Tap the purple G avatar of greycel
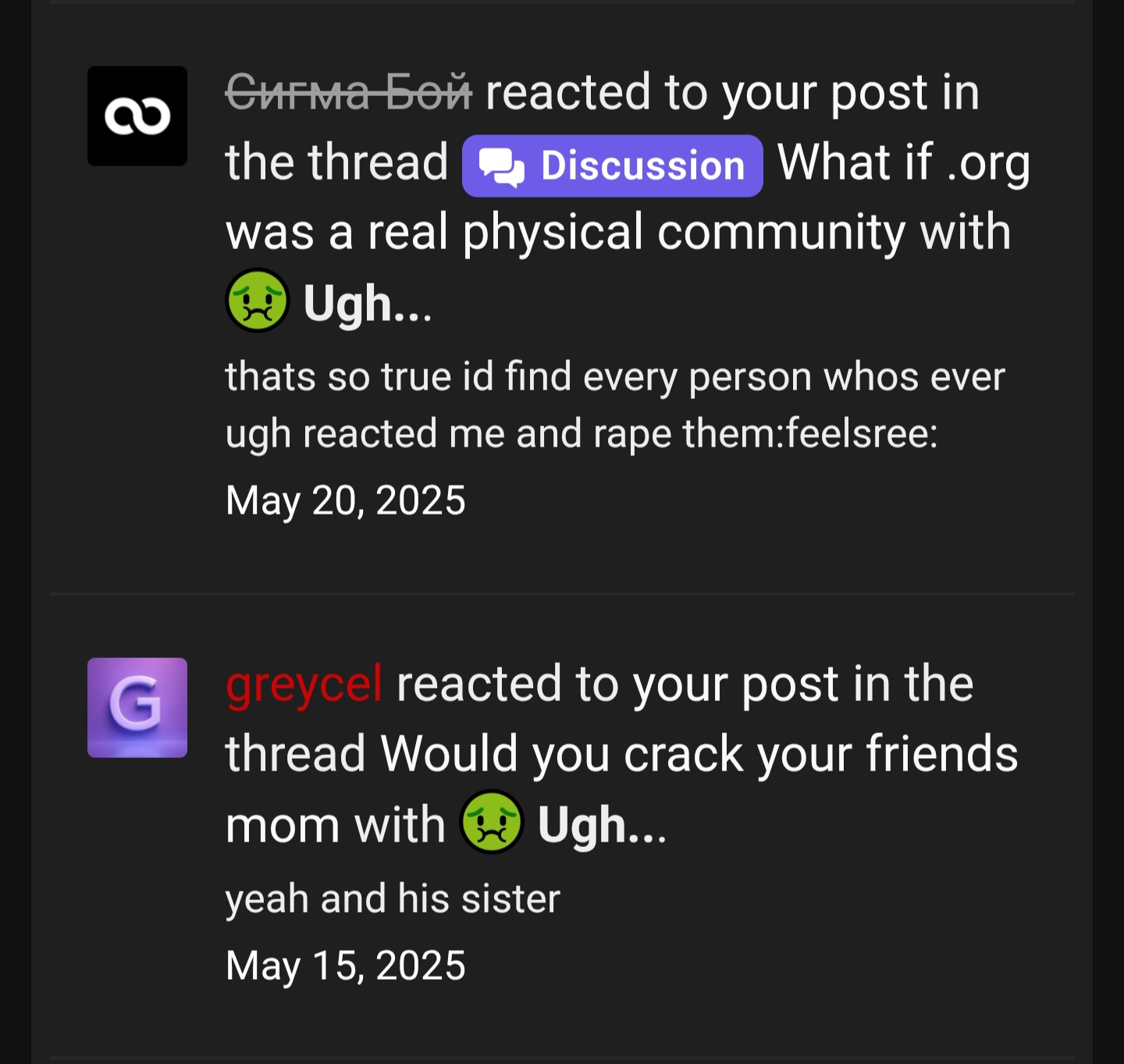Image resolution: width=1124 pixels, height=1064 pixels. [x=137, y=708]
